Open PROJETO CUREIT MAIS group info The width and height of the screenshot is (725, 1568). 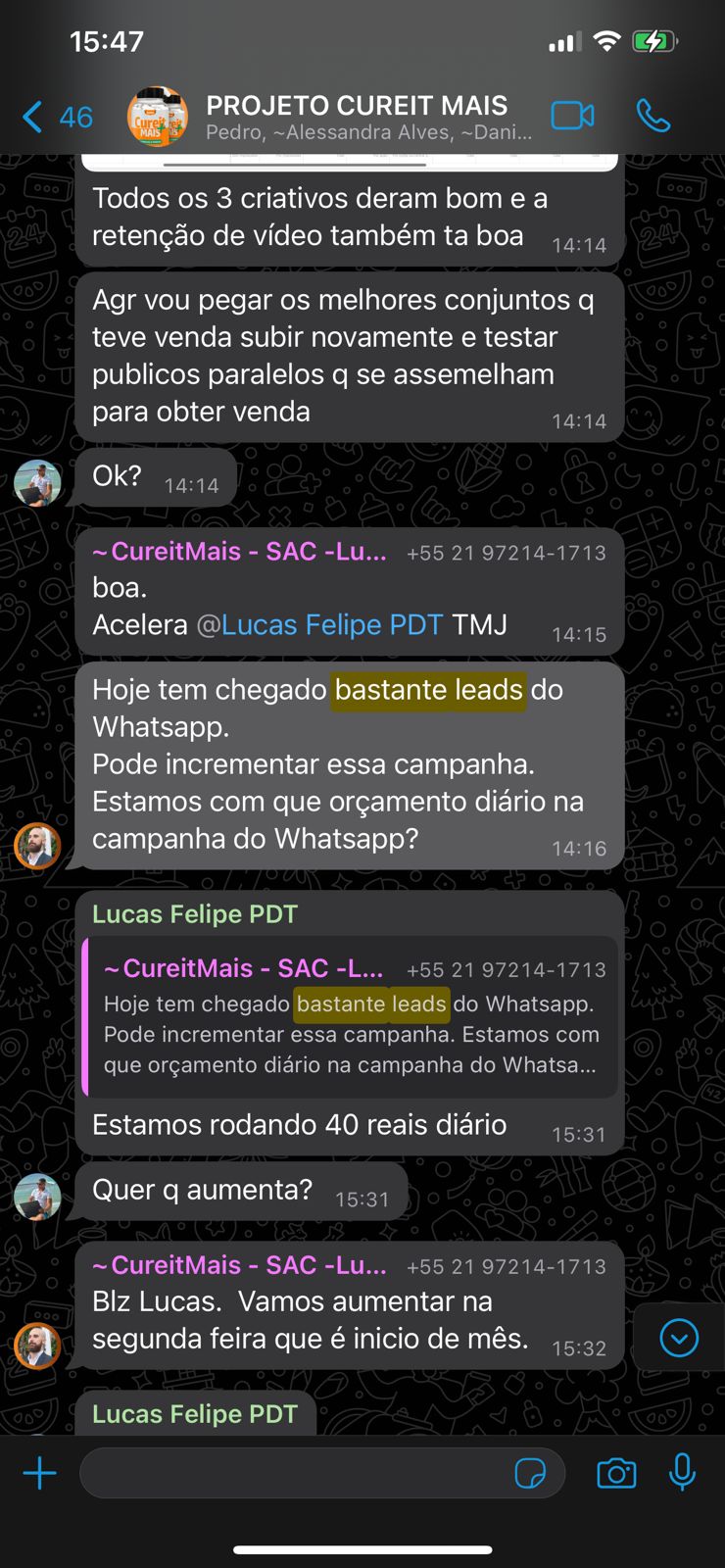click(x=357, y=116)
